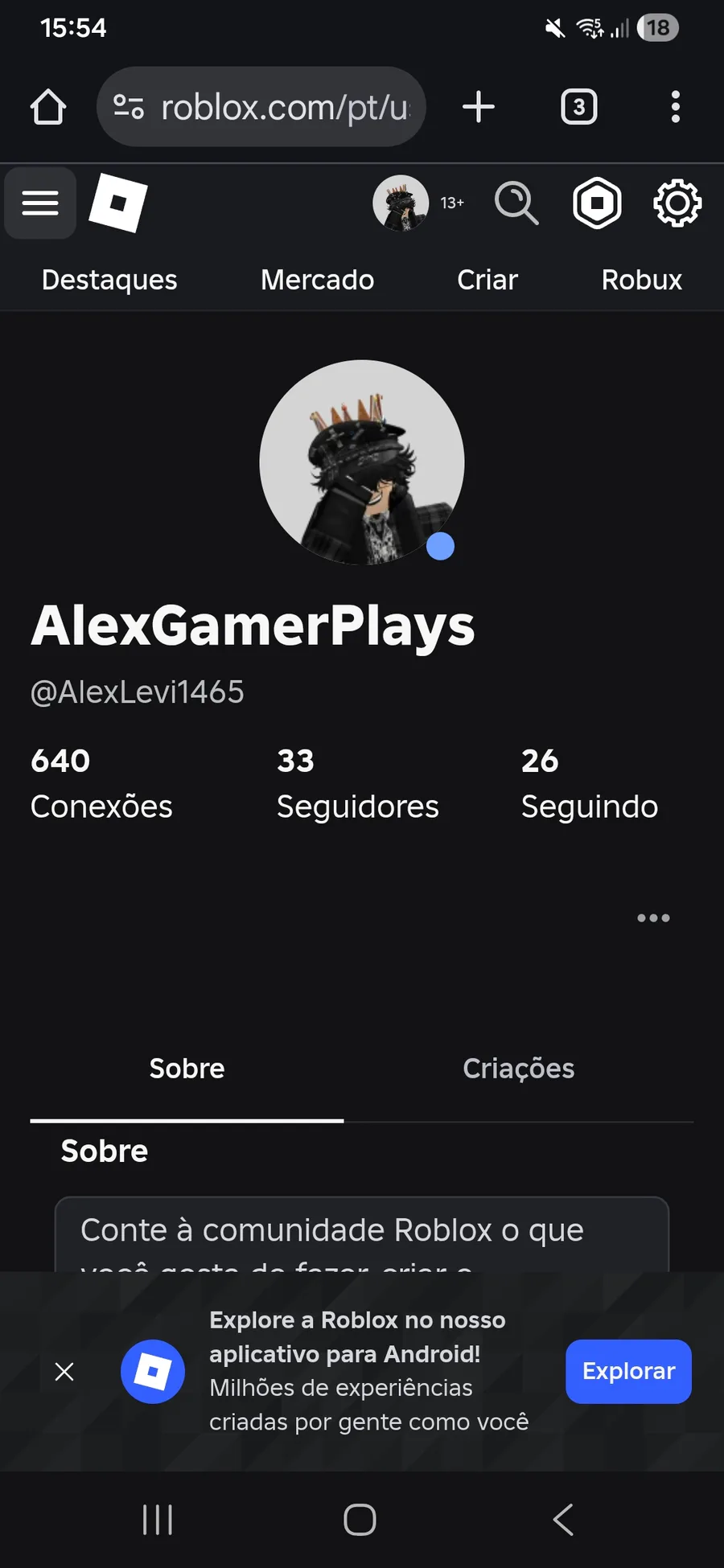The height and width of the screenshot is (1568, 724).
Task: Open the avatar icon in the header
Action: click(x=401, y=203)
